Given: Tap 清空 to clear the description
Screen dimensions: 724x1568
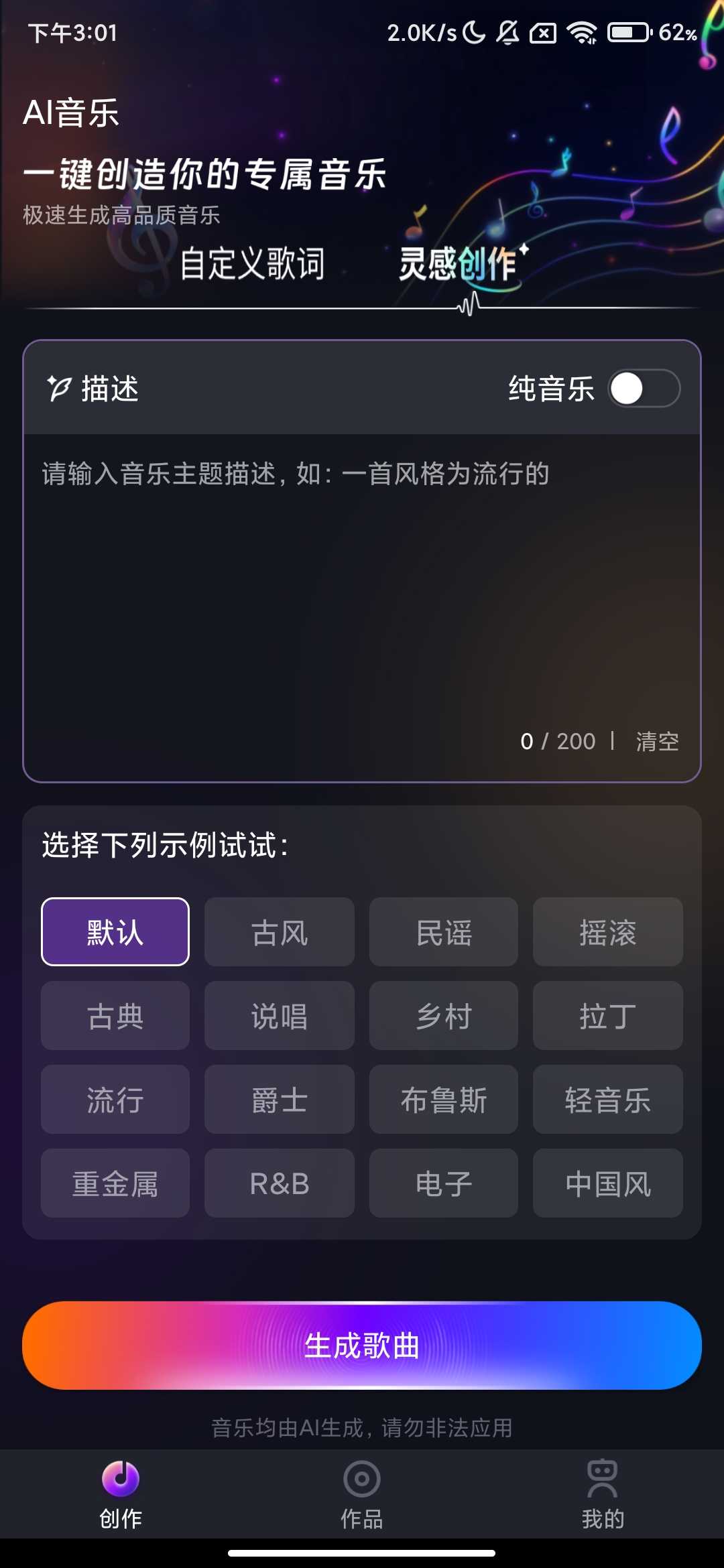Looking at the screenshot, I should tap(657, 741).
